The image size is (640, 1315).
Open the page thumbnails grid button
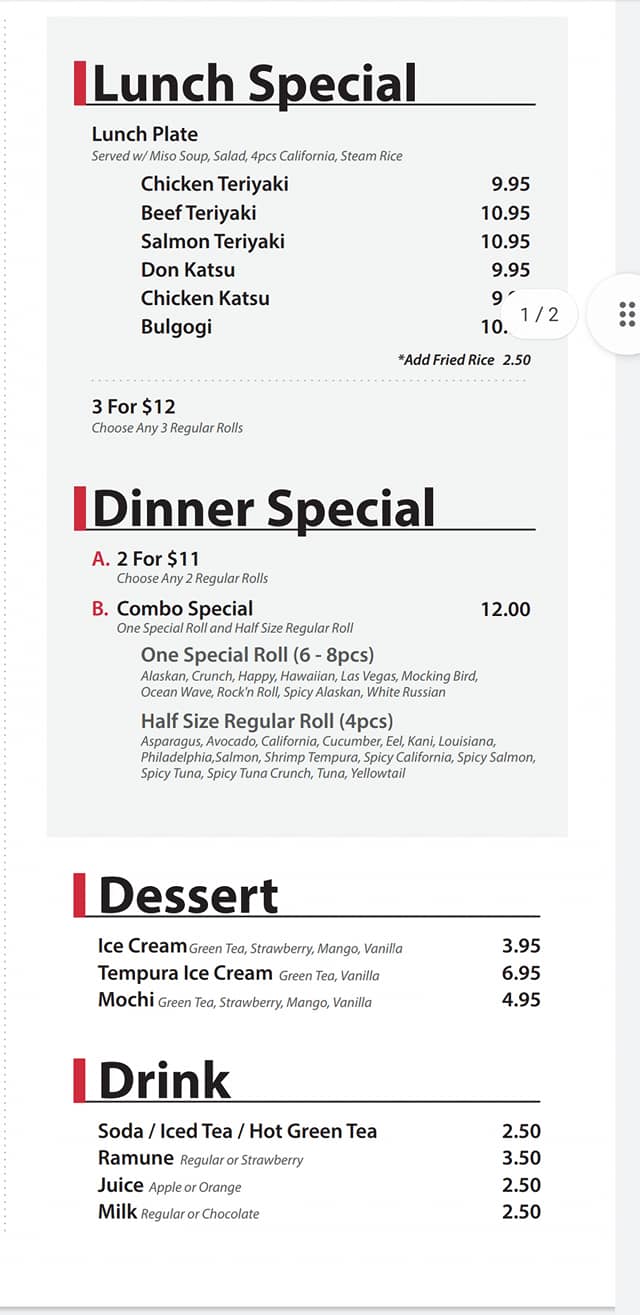[x=627, y=314]
